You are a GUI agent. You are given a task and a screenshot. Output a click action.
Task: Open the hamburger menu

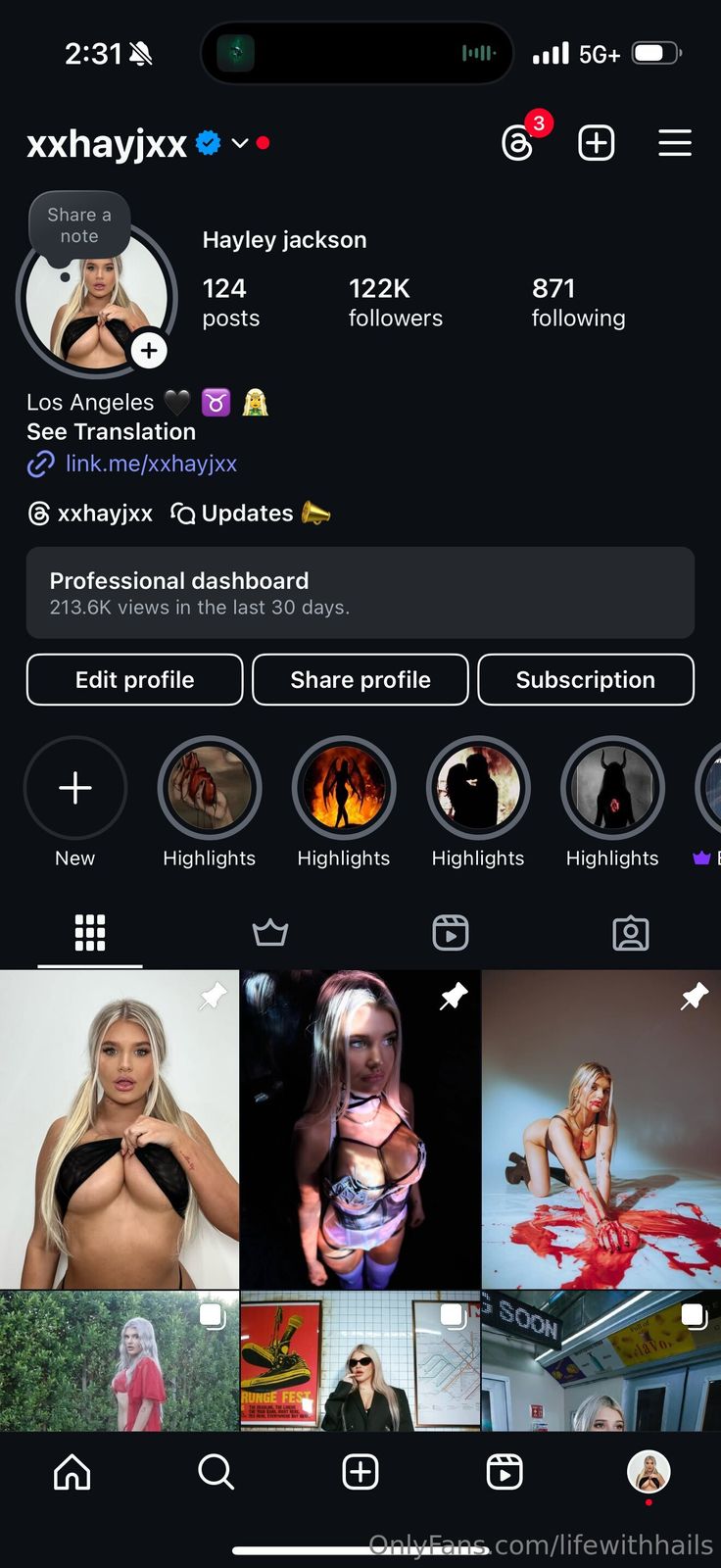674,143
